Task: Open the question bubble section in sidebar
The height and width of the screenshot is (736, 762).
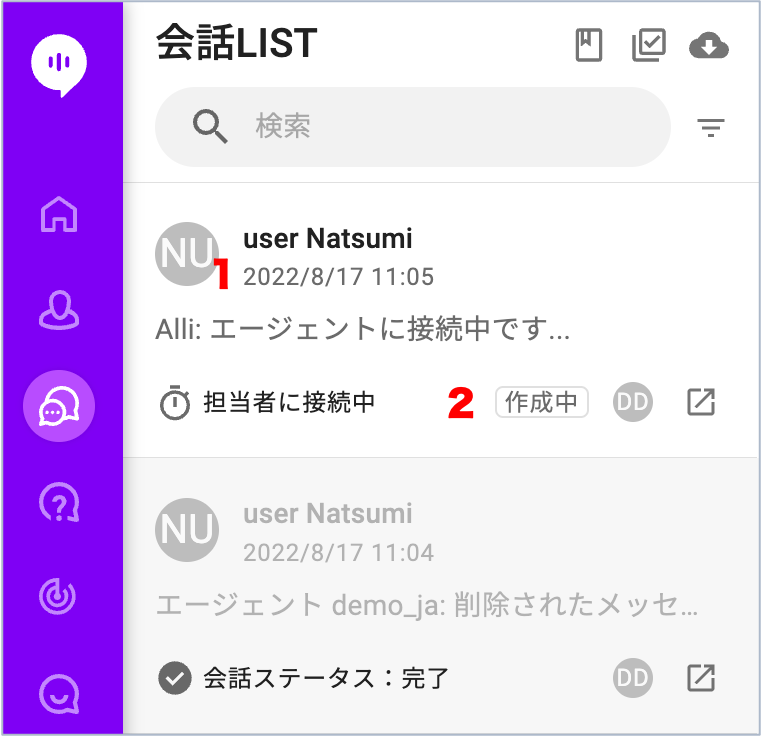Action: (59, 501)
